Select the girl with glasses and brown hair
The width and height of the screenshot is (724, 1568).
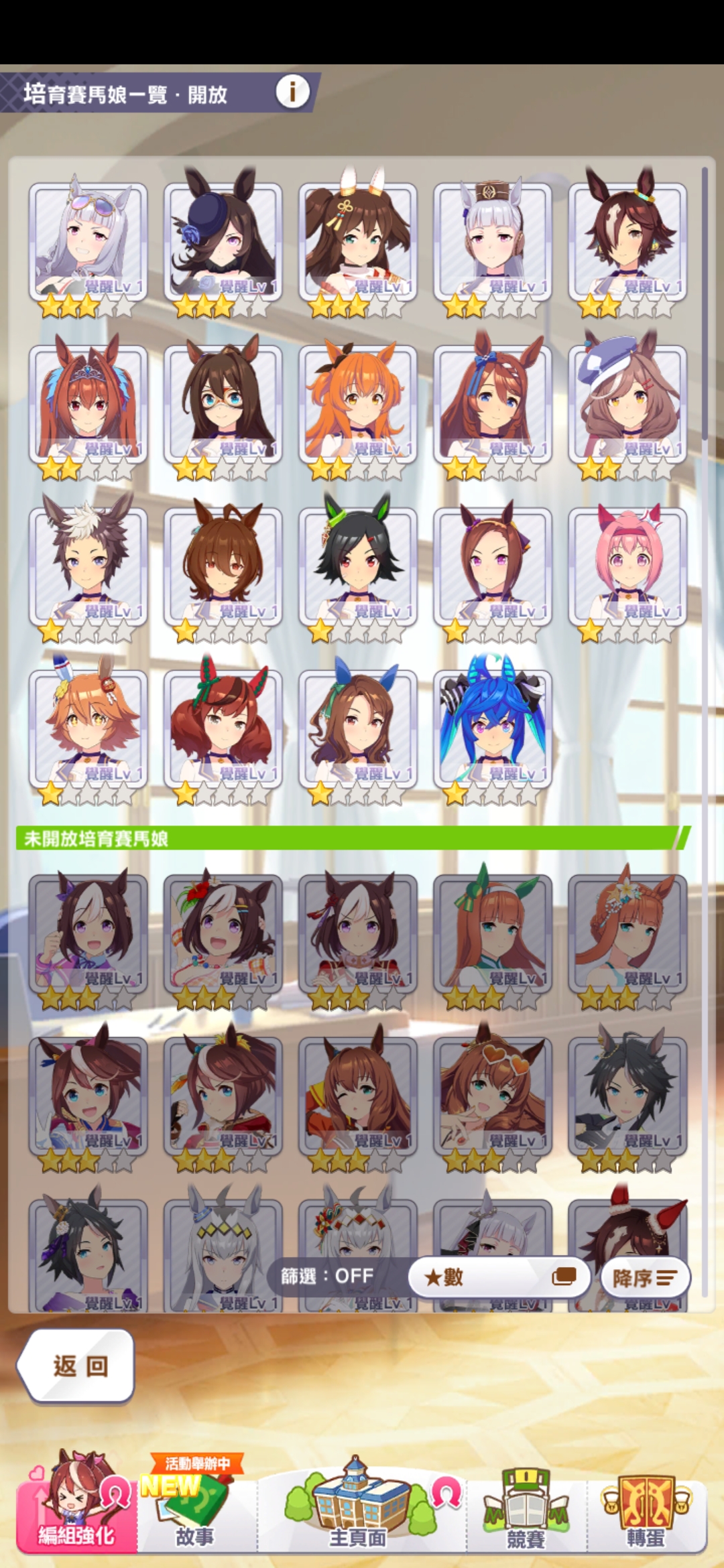[x=223, y=404]
